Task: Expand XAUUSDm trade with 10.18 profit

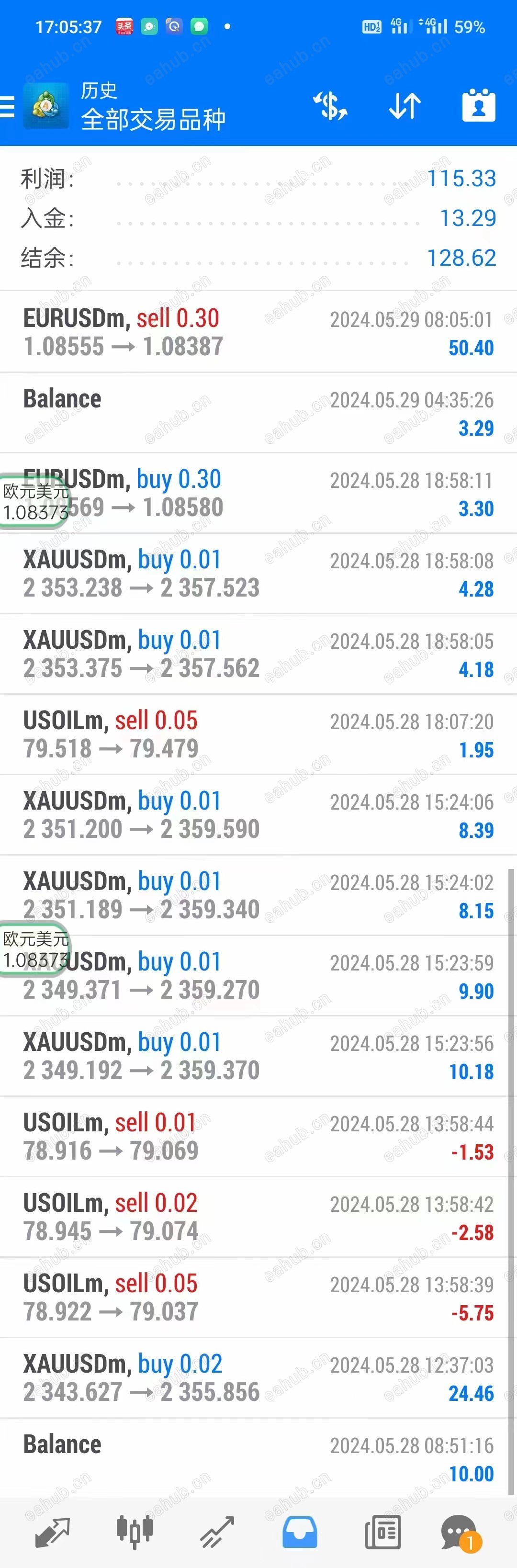Action: pyautogui.click(x=258, y=1056)
